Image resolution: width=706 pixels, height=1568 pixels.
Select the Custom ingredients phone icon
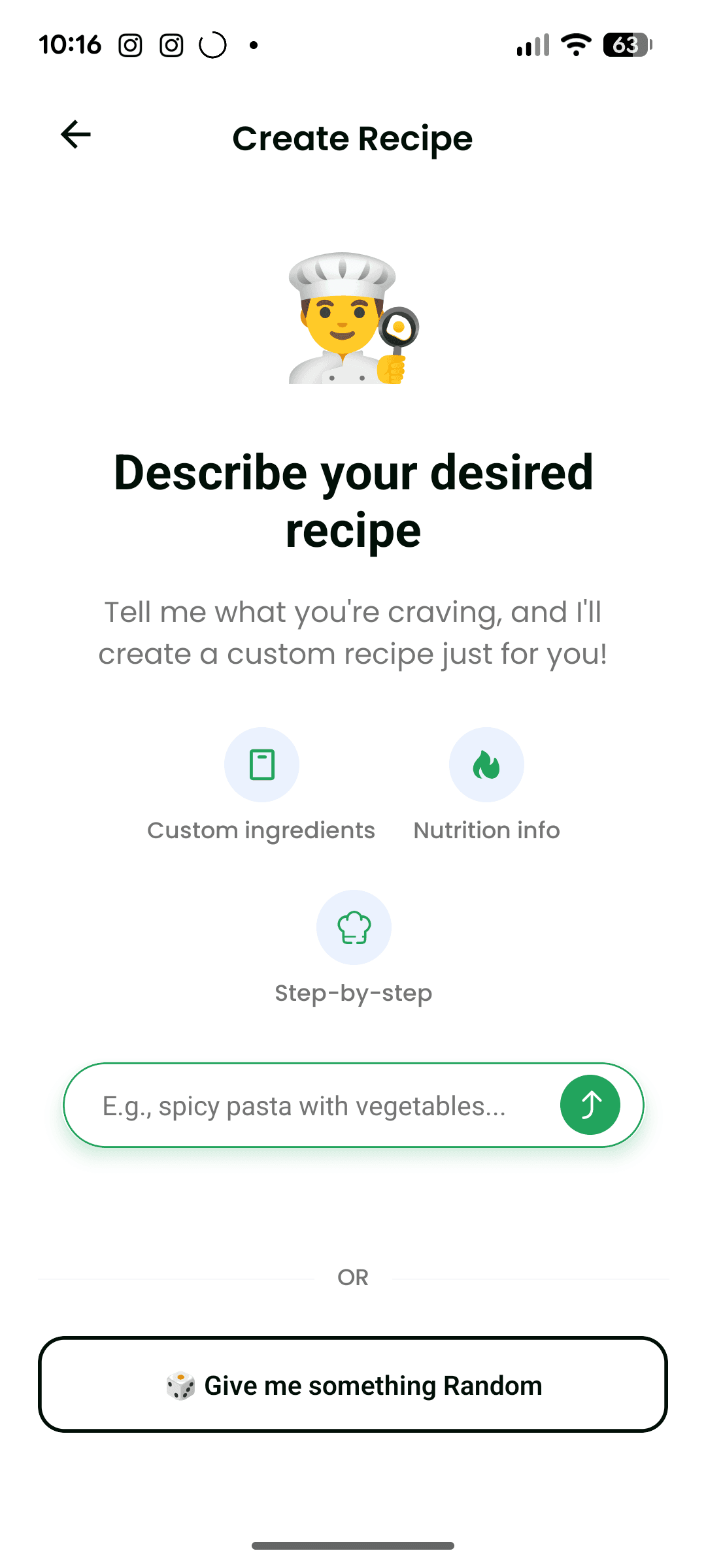261,764
